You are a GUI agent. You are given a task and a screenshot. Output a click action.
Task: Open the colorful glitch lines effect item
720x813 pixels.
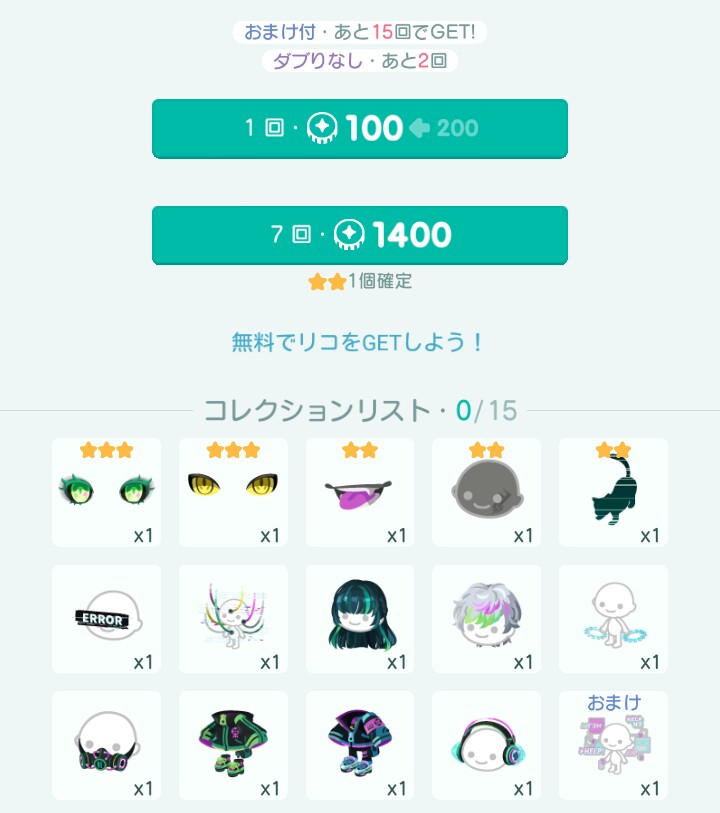point(233,619)
